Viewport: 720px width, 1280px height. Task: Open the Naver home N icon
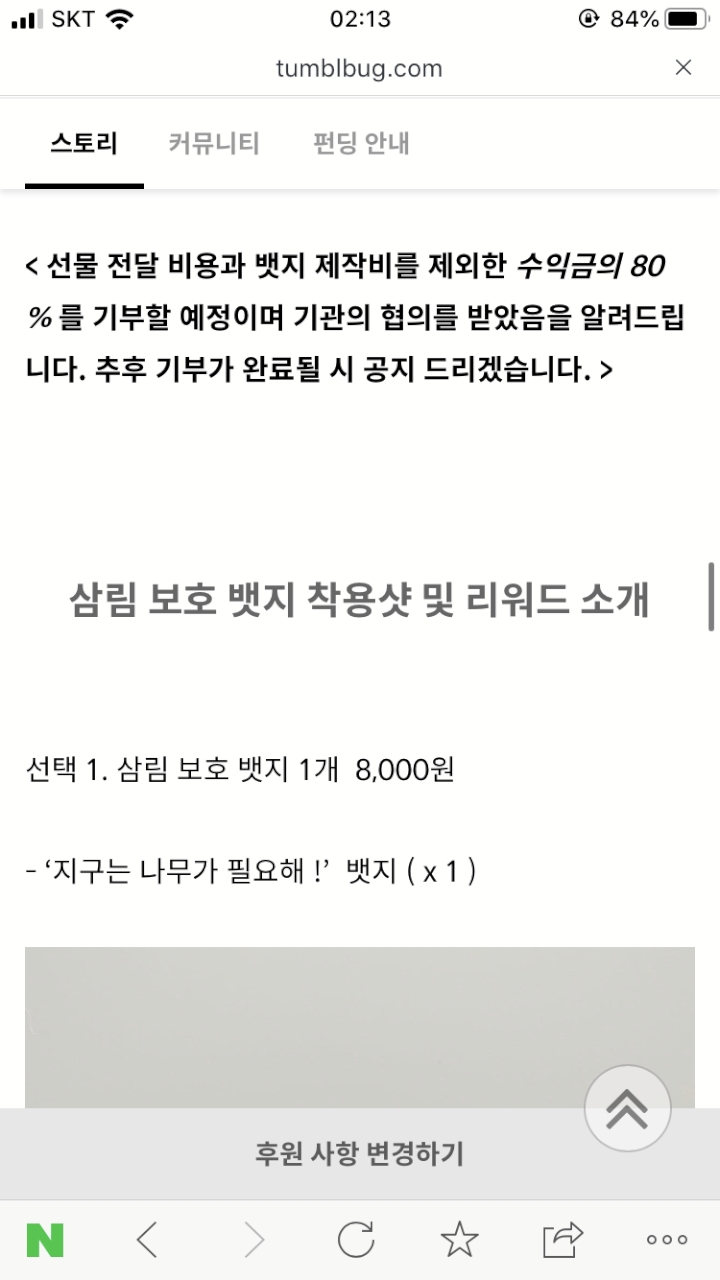[x=45, y=1240]
